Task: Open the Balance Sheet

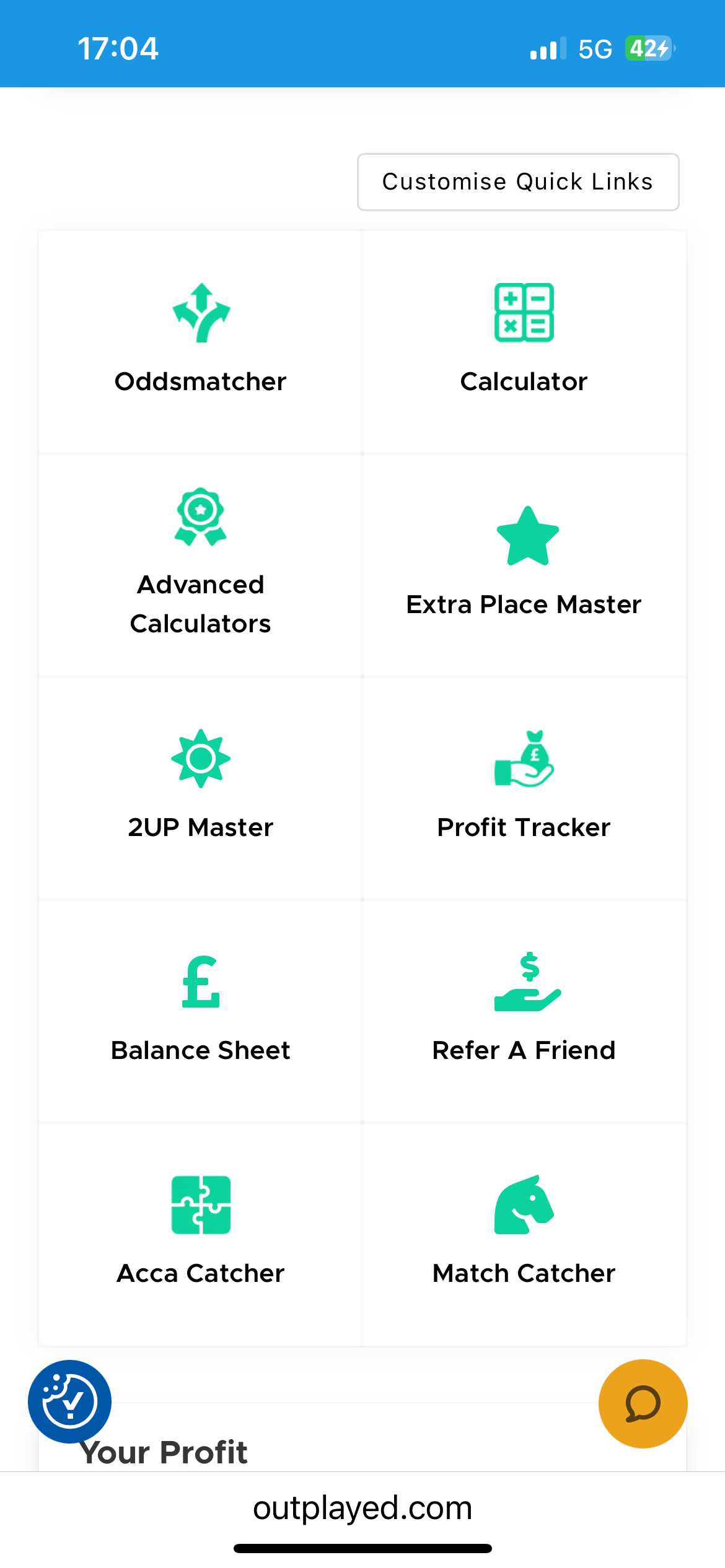Action: (201, 1009)
